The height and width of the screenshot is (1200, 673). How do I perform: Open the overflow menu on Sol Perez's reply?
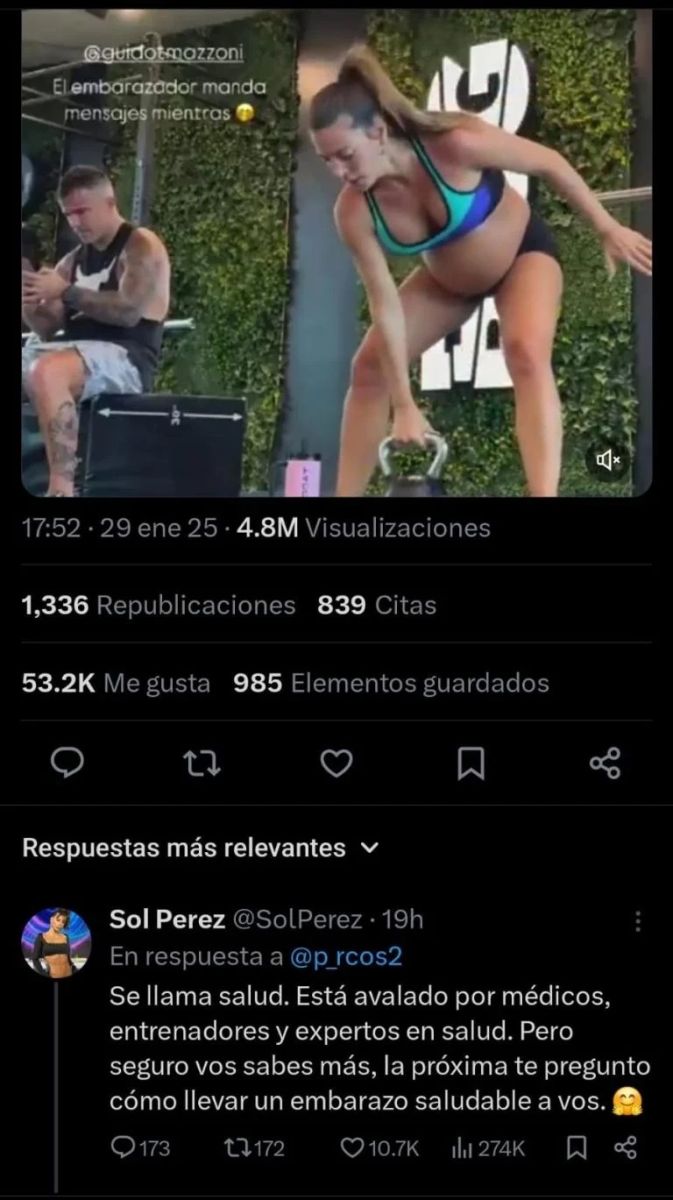[x=637, y=920]
